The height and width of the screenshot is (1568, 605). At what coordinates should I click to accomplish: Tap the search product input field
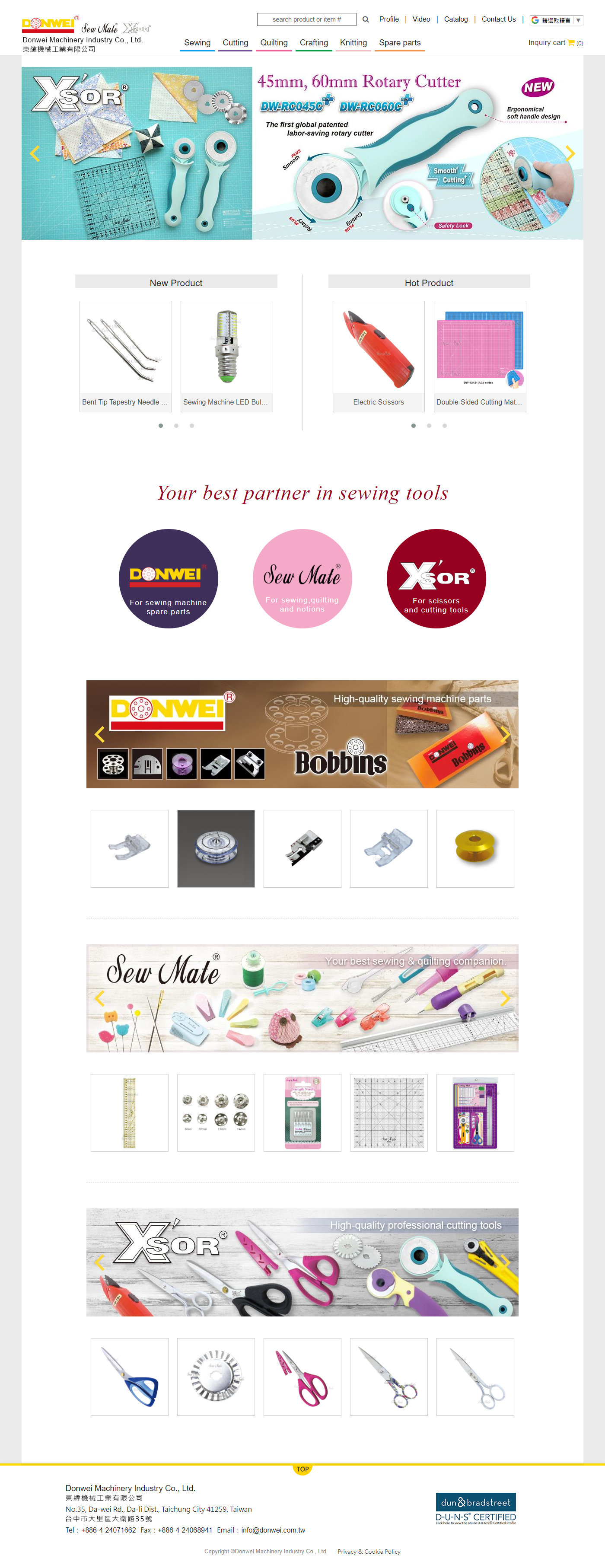[306, 19]
